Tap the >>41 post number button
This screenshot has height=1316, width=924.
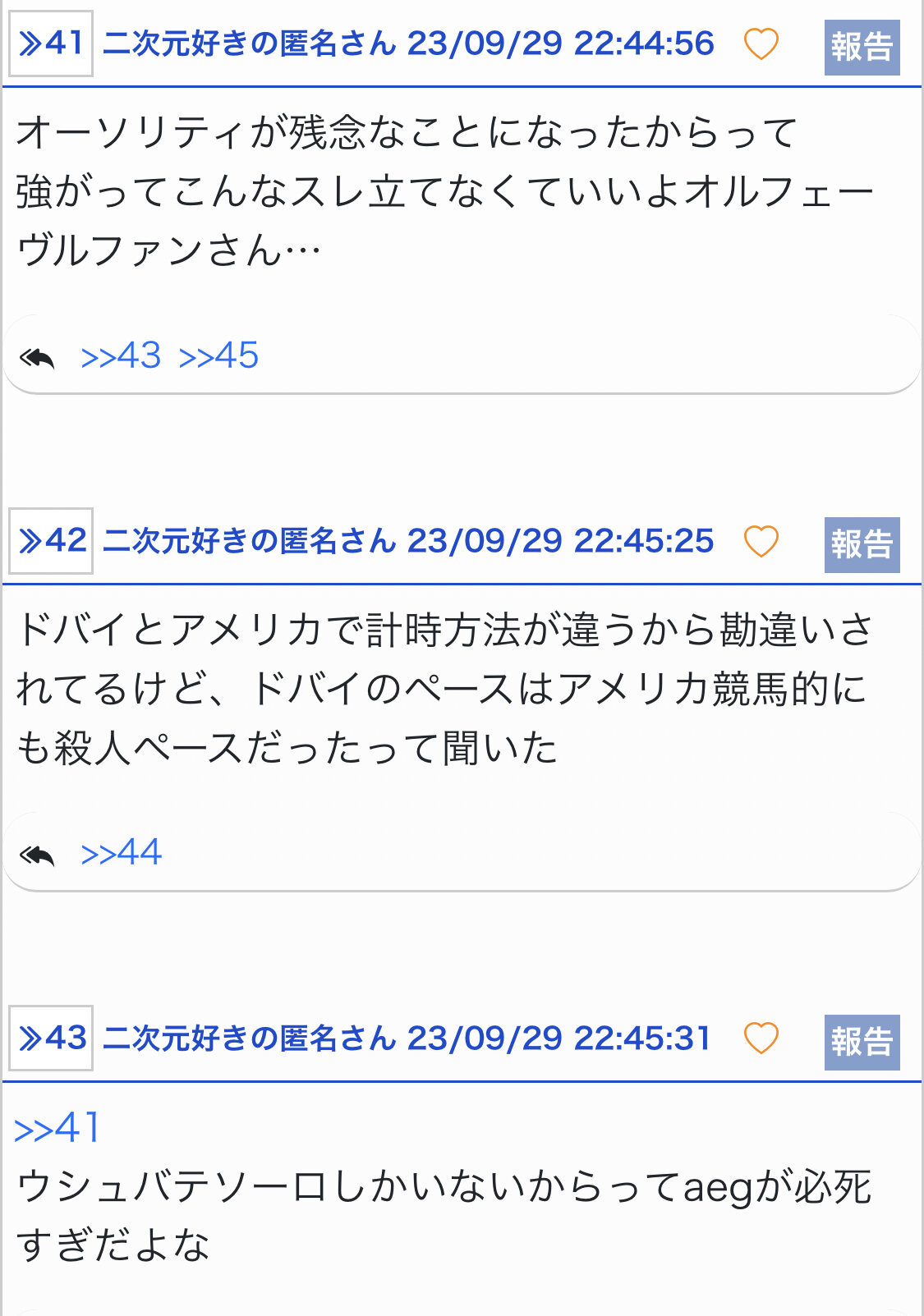pyautogui.click(x=51, y=44)
